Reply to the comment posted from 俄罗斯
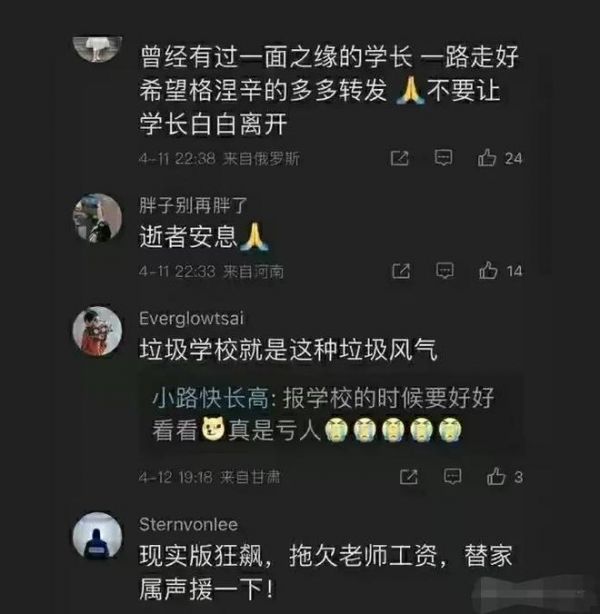This screenshot has width=600, height=614. (445, 158)
